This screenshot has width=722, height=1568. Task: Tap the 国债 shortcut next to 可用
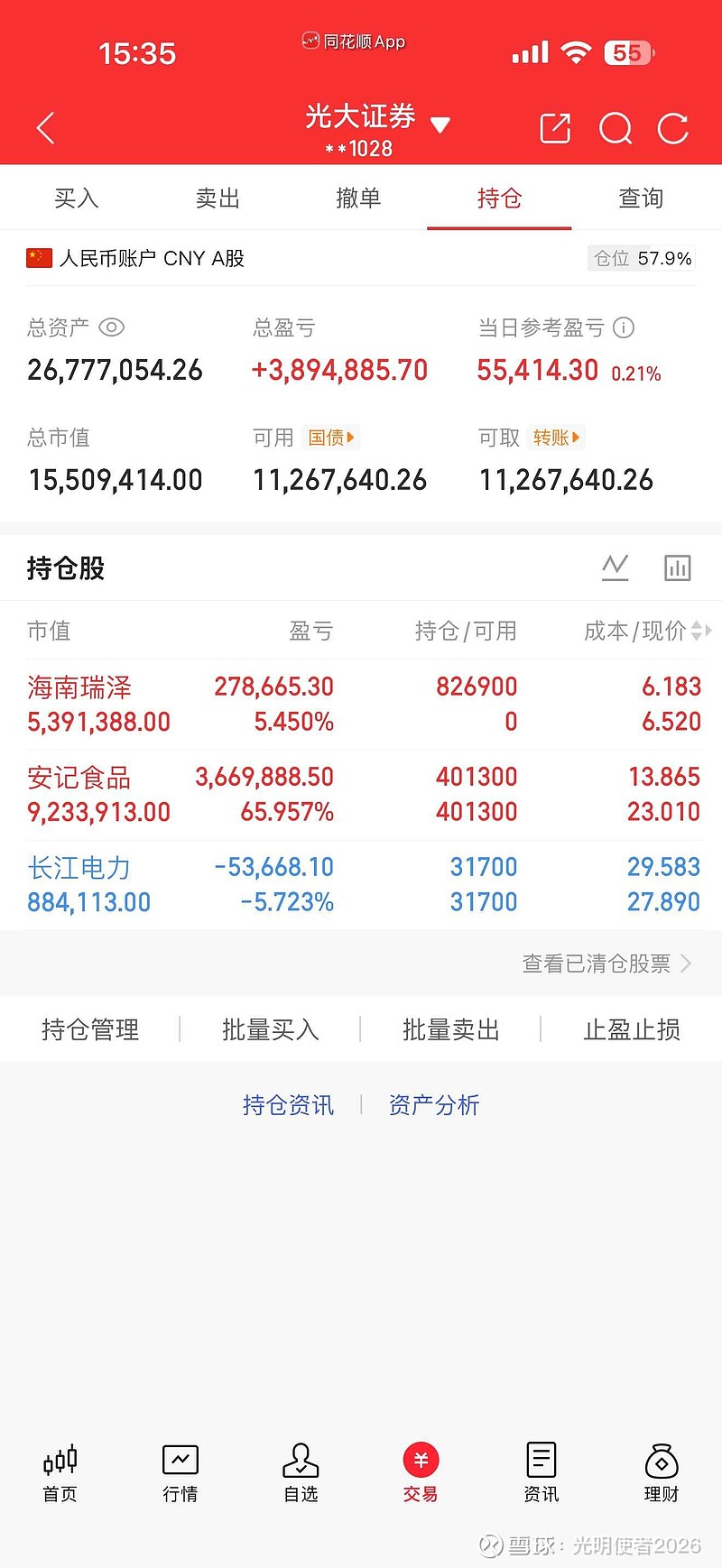pyautogui.click(x=331, y=438)
